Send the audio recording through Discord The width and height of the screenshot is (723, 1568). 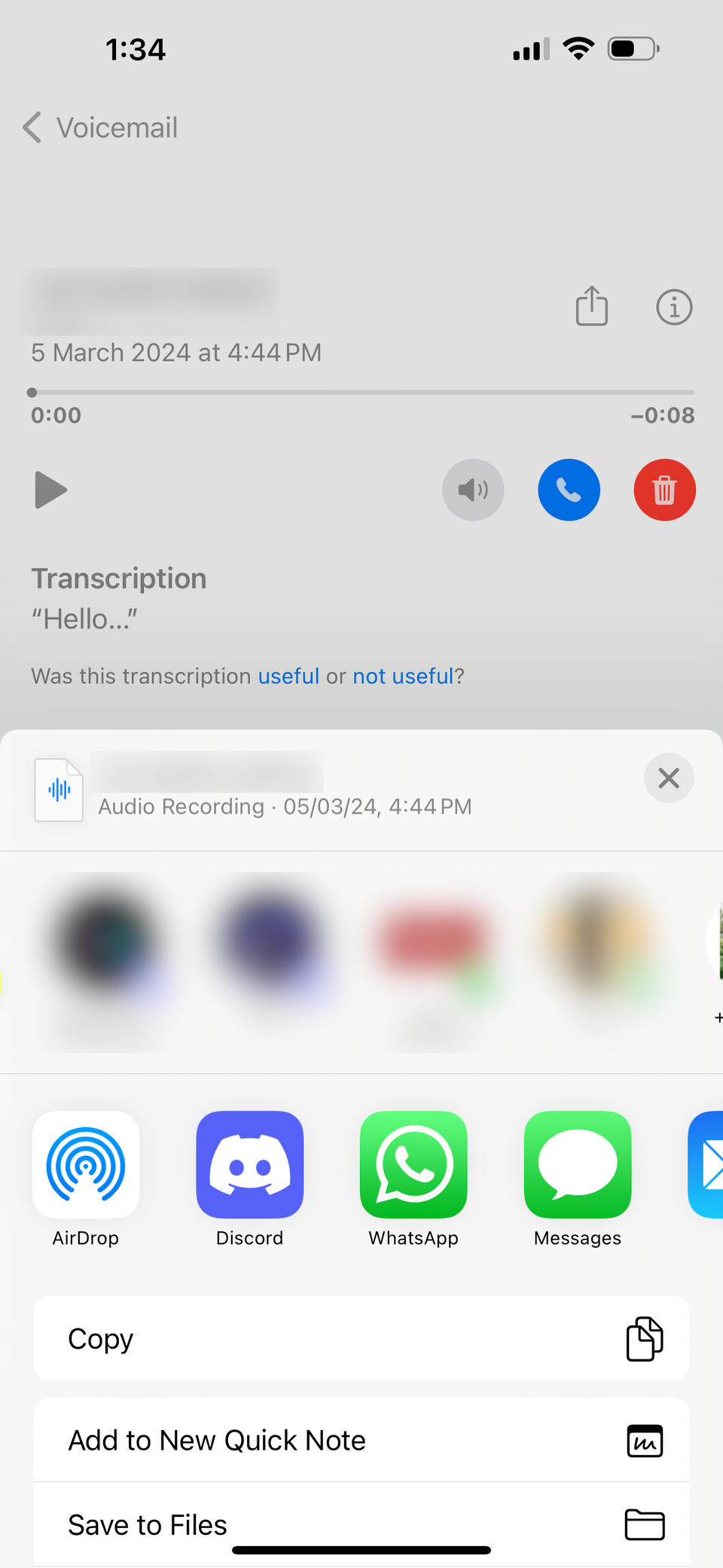click(249, 1165)
